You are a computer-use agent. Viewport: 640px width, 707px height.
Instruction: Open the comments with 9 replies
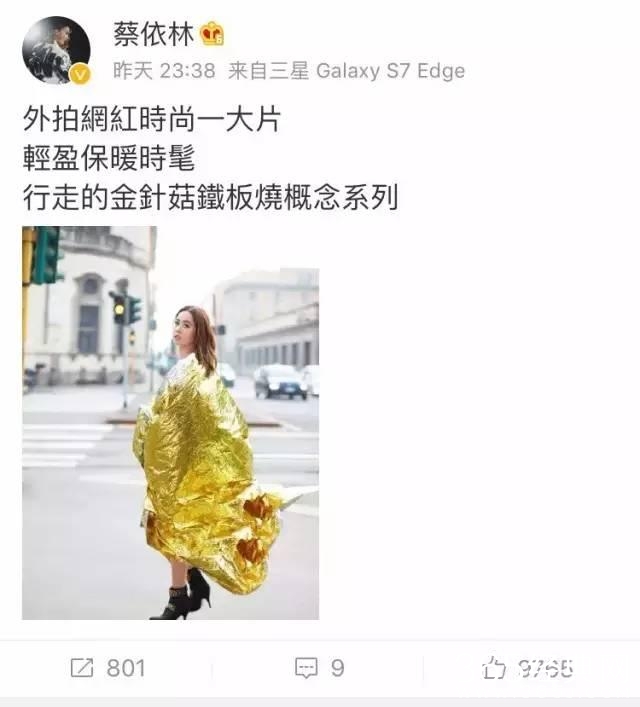pyautogui.click(x=320, y=667)
